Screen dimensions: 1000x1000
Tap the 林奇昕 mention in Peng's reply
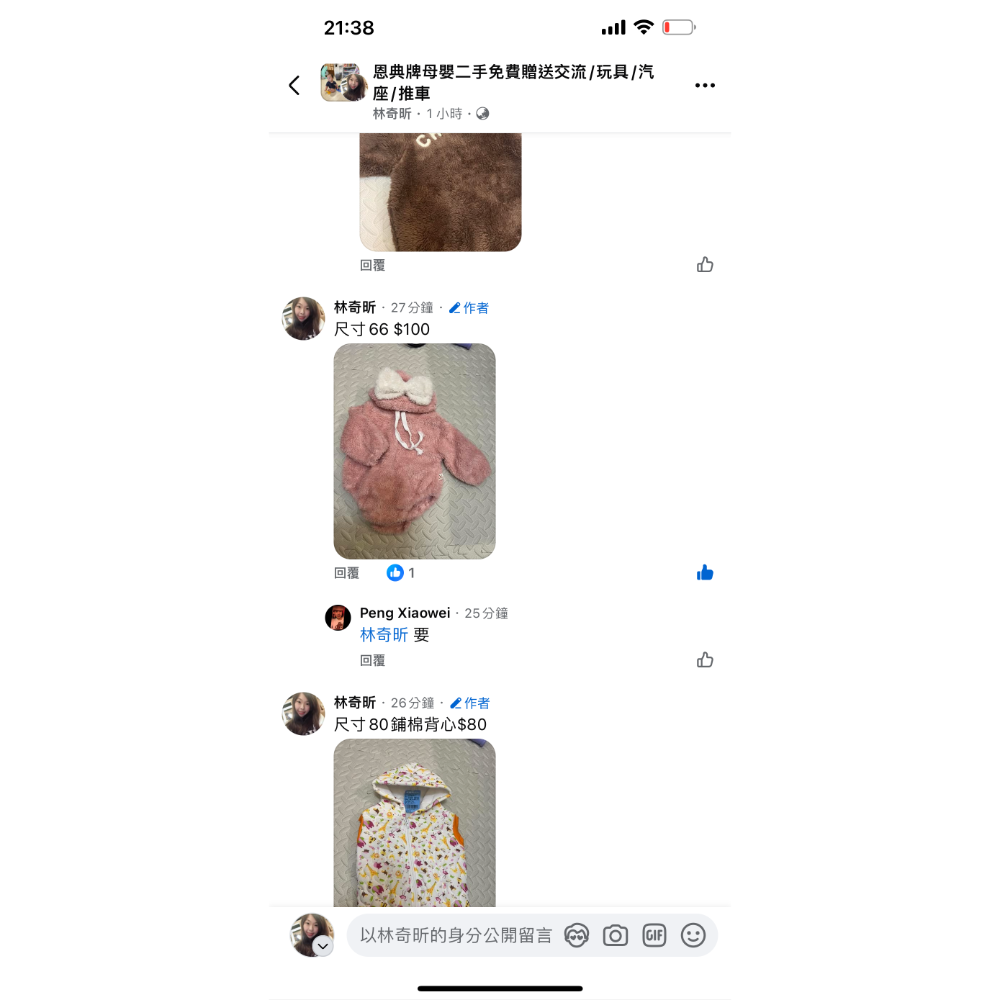pos(384,635)
